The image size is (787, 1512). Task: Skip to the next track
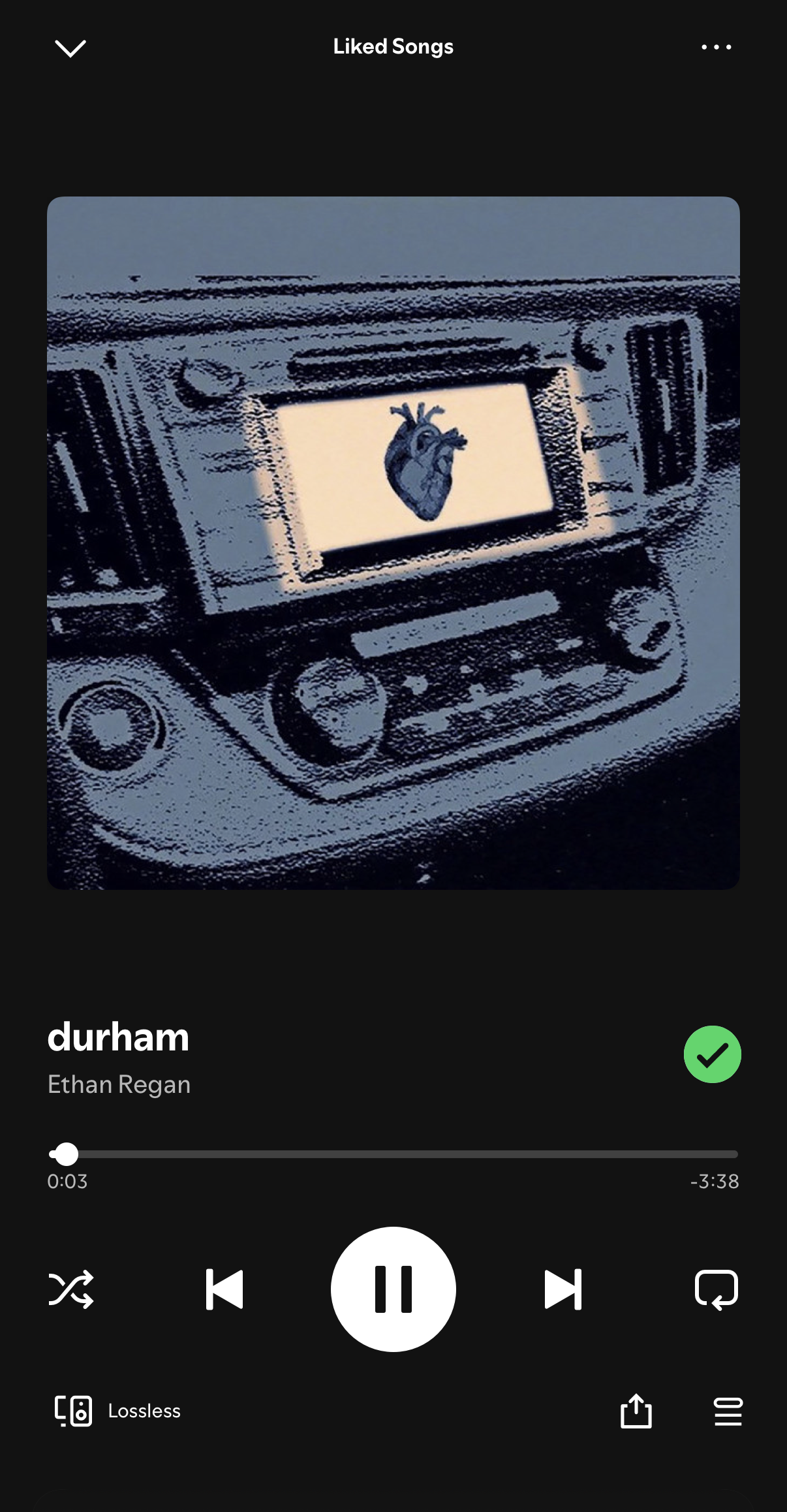coord(563,1289)
